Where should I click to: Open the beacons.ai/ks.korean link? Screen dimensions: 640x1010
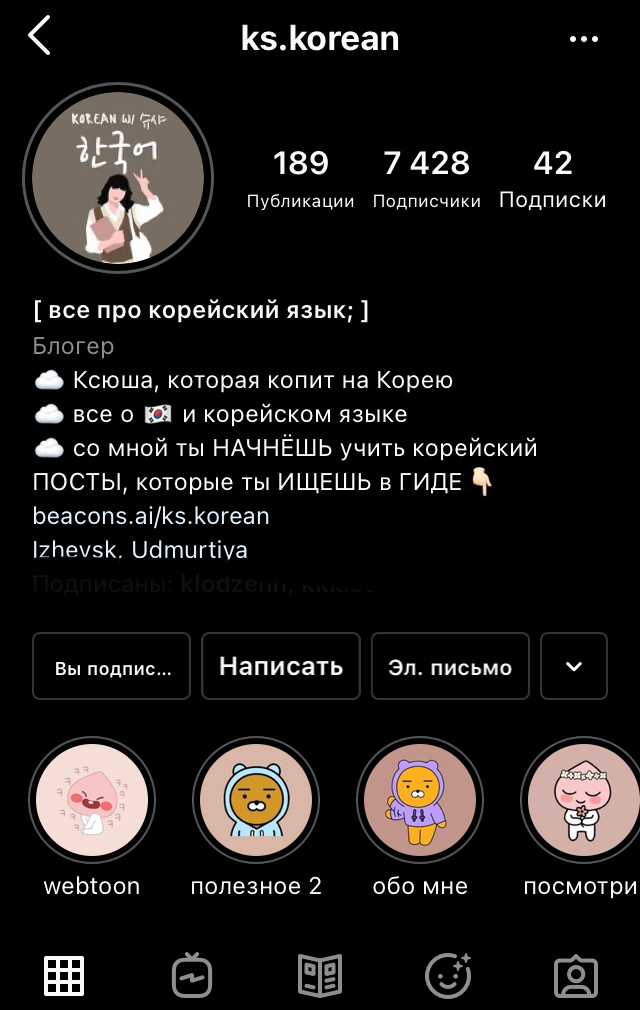point(151,516)
